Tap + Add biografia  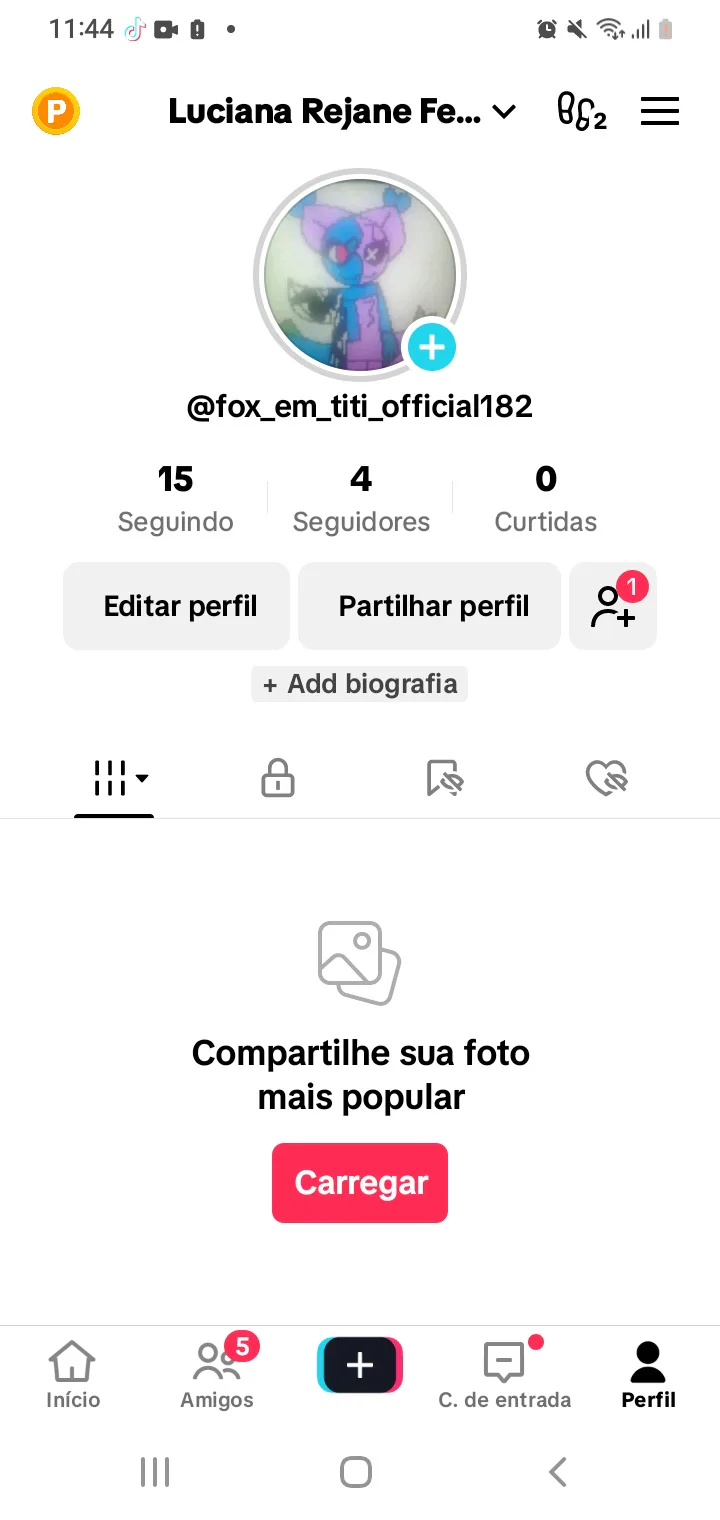360,684
